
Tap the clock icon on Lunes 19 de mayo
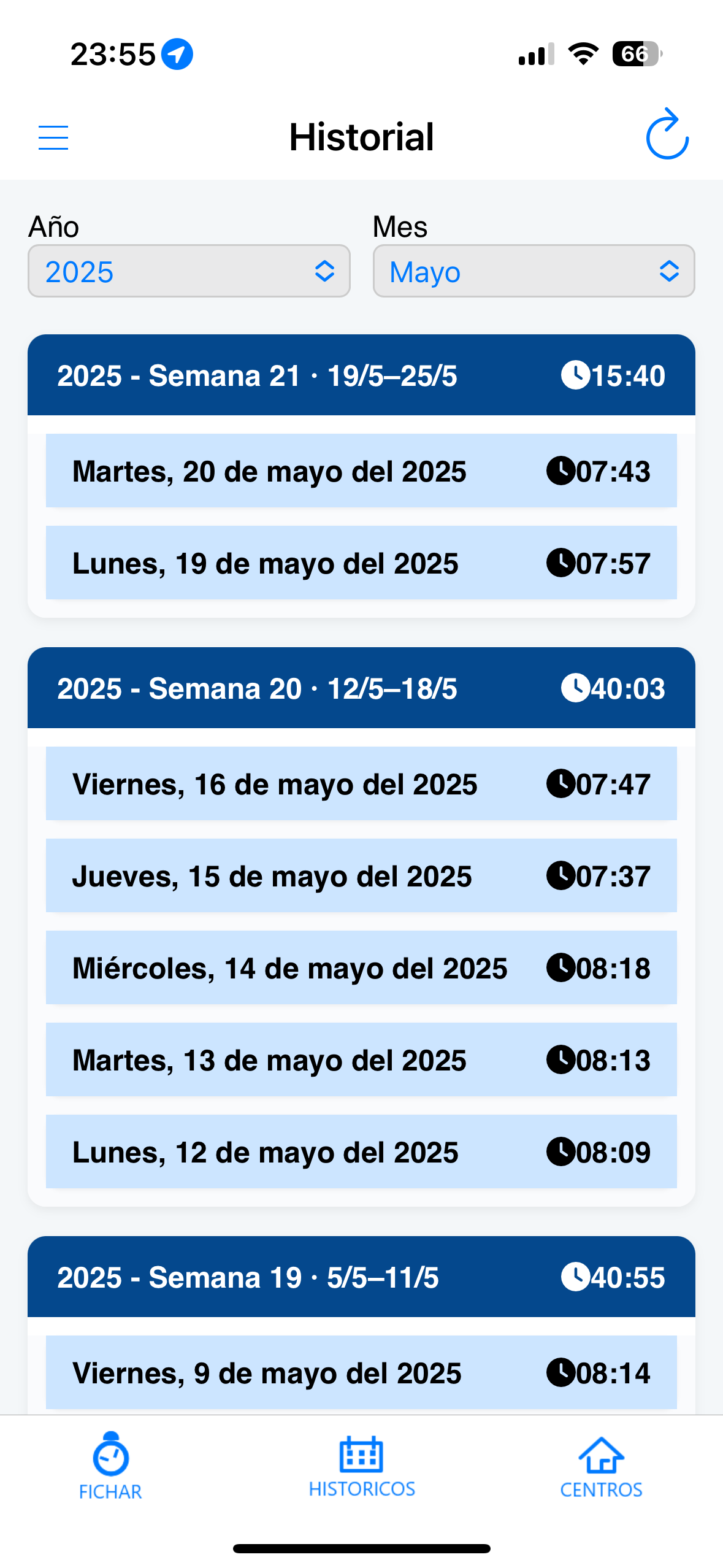click(562, 562)
